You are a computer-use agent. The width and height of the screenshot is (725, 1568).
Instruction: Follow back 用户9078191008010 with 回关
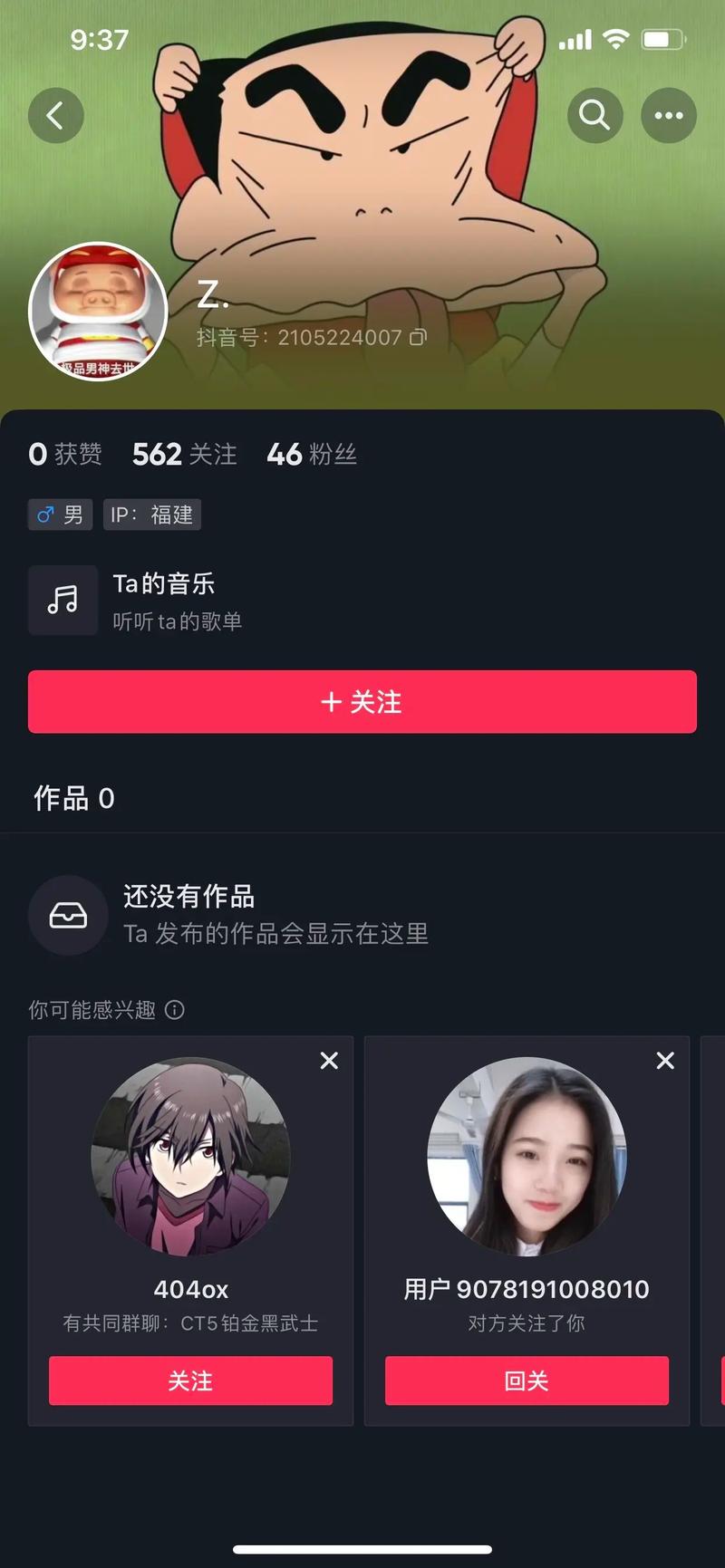coord(527,1380)
